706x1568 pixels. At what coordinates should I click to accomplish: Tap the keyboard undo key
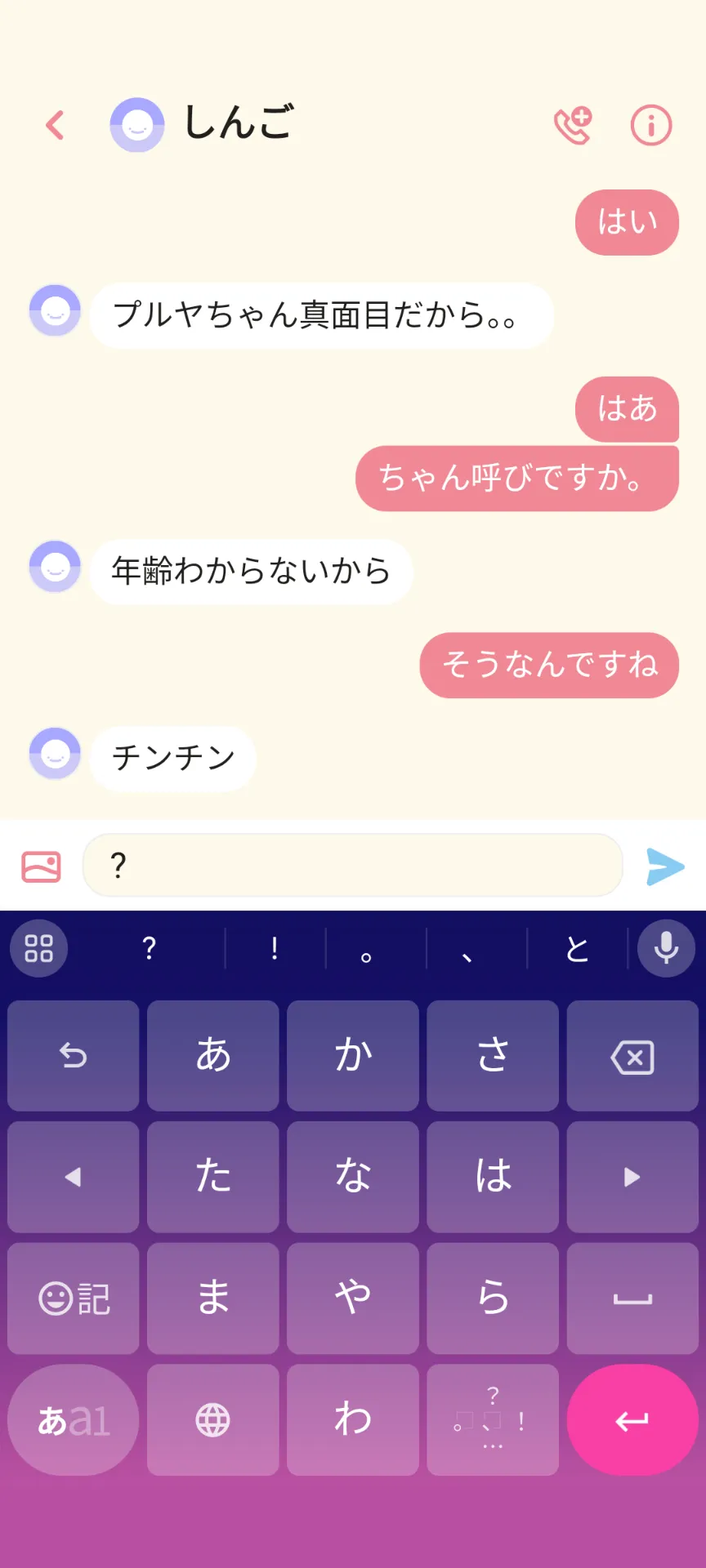(74, 1056)
